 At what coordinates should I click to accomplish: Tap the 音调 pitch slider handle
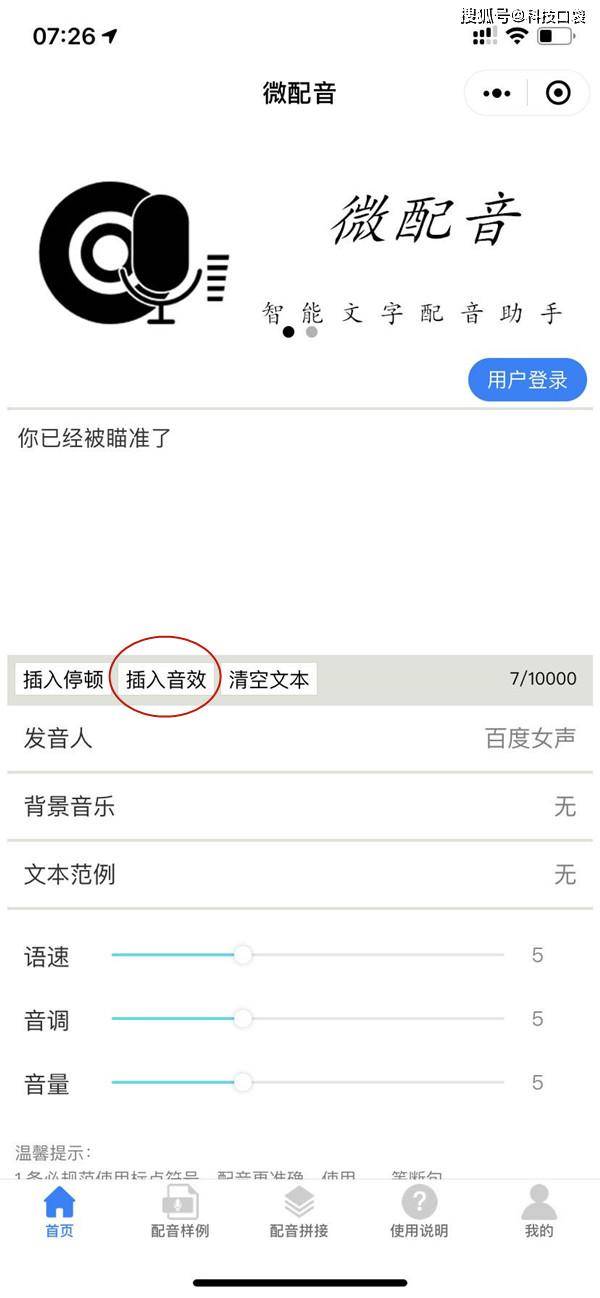coord(242,1019)
